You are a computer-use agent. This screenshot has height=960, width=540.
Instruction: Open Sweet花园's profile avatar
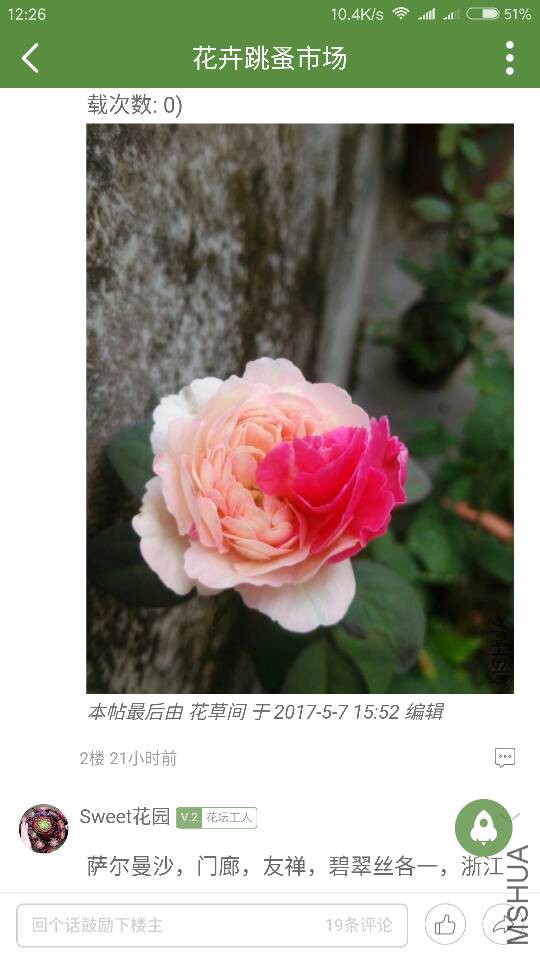43,828
